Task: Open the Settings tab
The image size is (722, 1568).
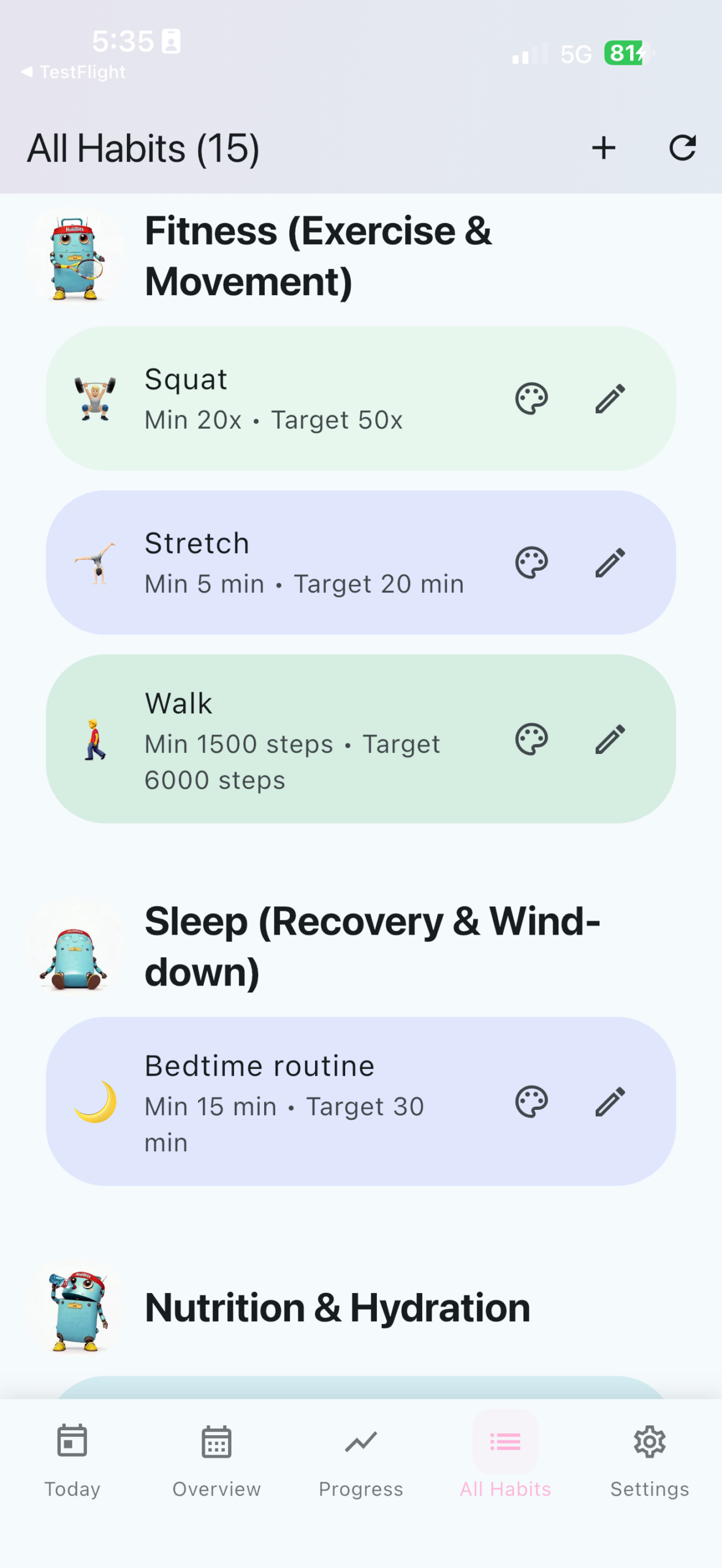Action: [x=650, y=1460]
